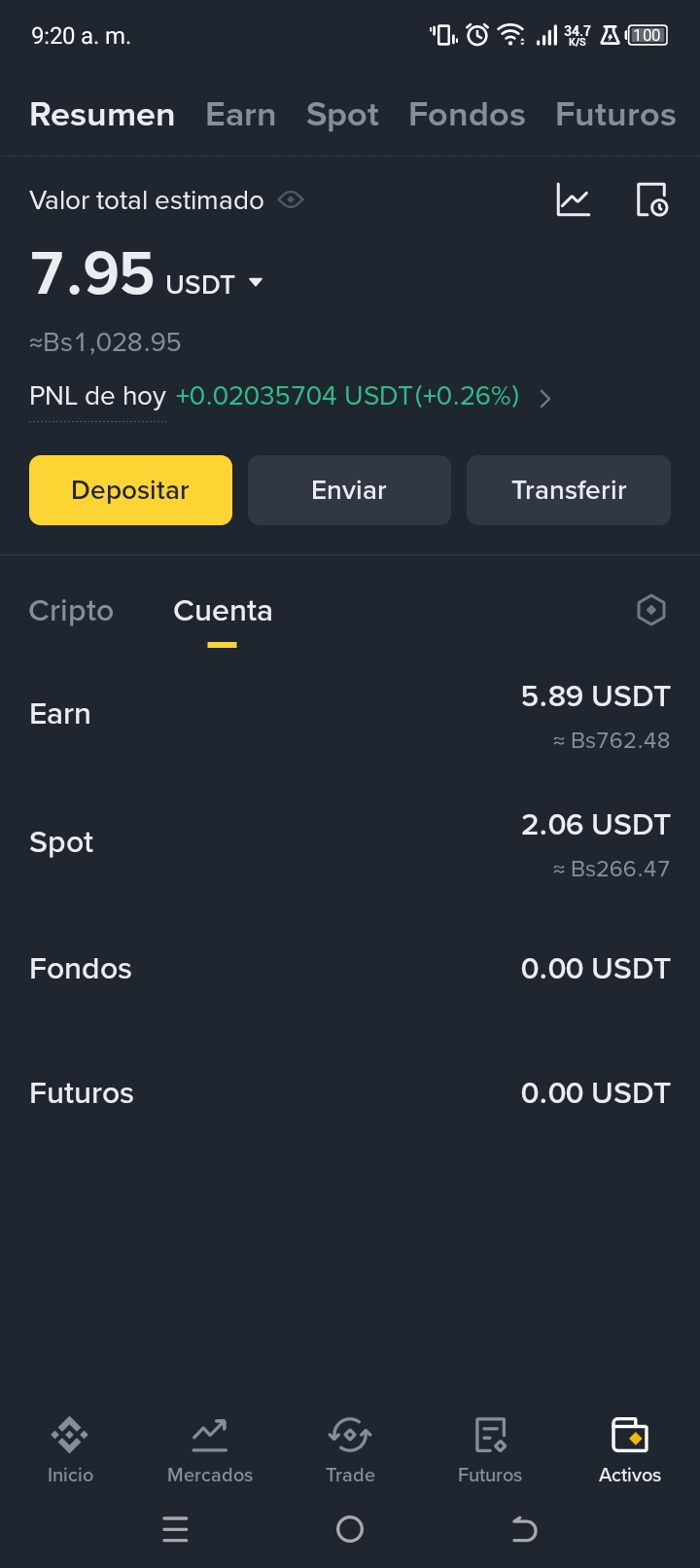700x1568 pixels.
Task: View PNL de hoy details
Action: (x=545, y=398)
